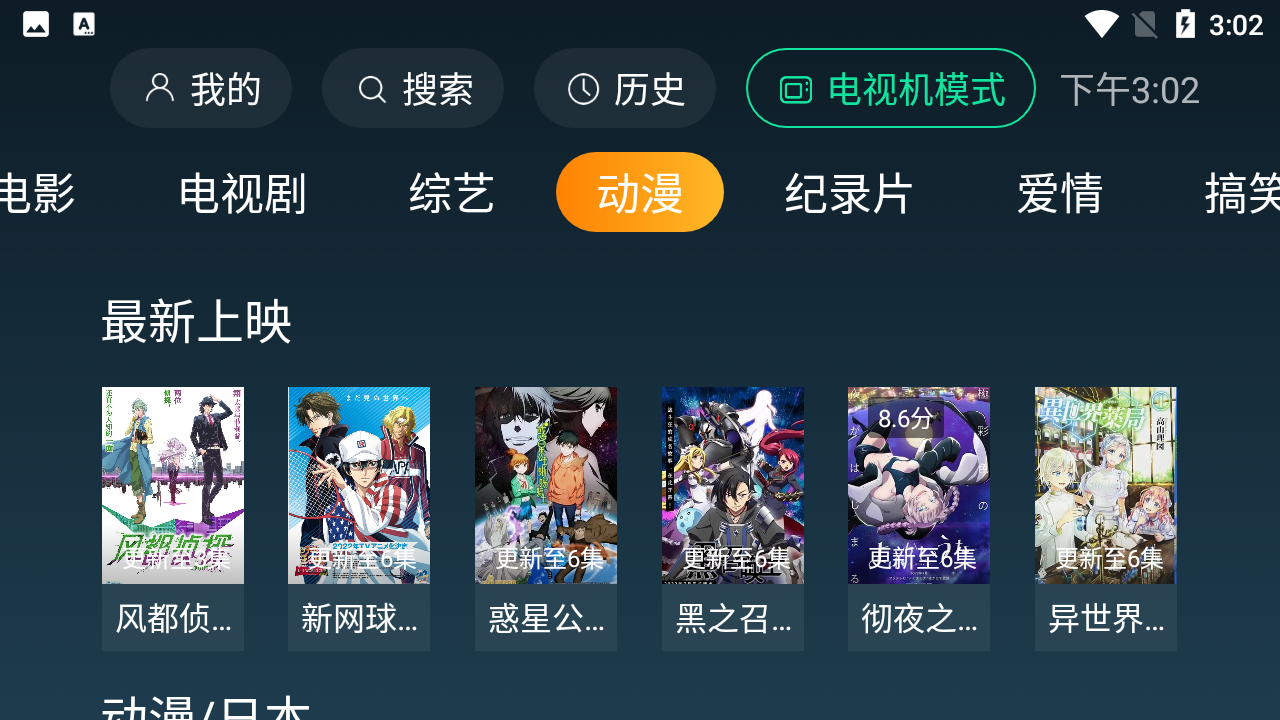Switch to 电视机模式
The image size is (1280, 720).
click(x=890, y=89)
